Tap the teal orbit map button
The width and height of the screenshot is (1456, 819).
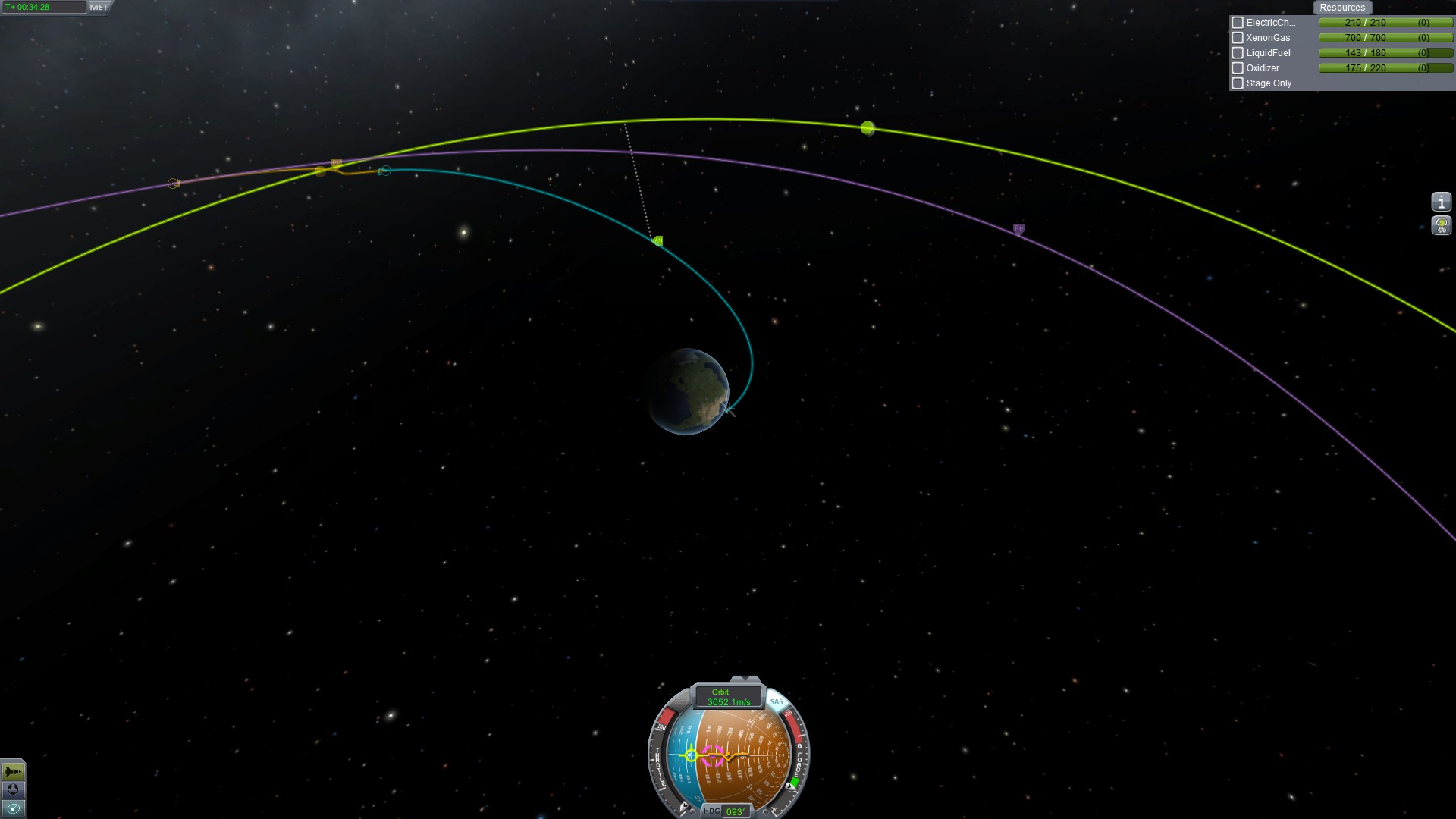tap(13, 808)
